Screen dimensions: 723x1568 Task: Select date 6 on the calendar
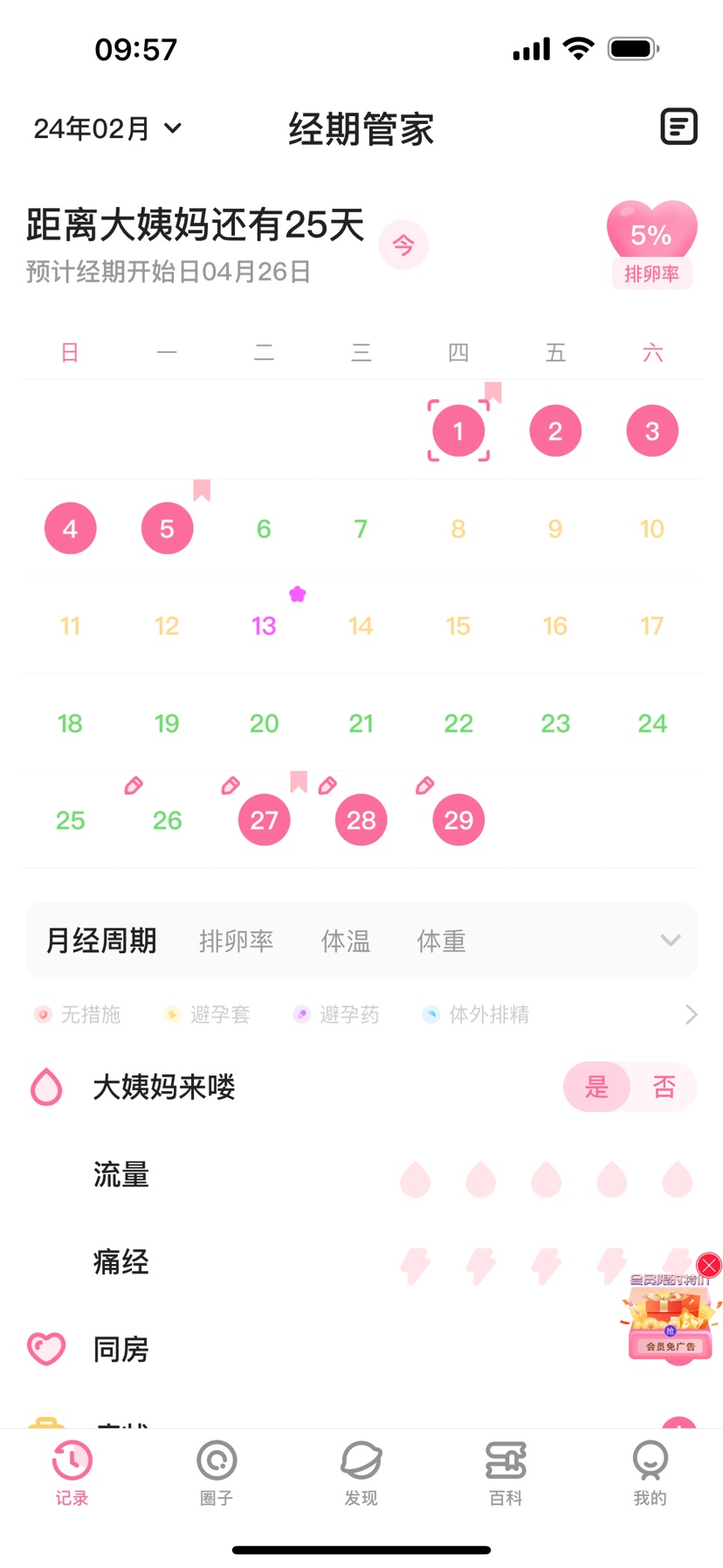(264, 529)
